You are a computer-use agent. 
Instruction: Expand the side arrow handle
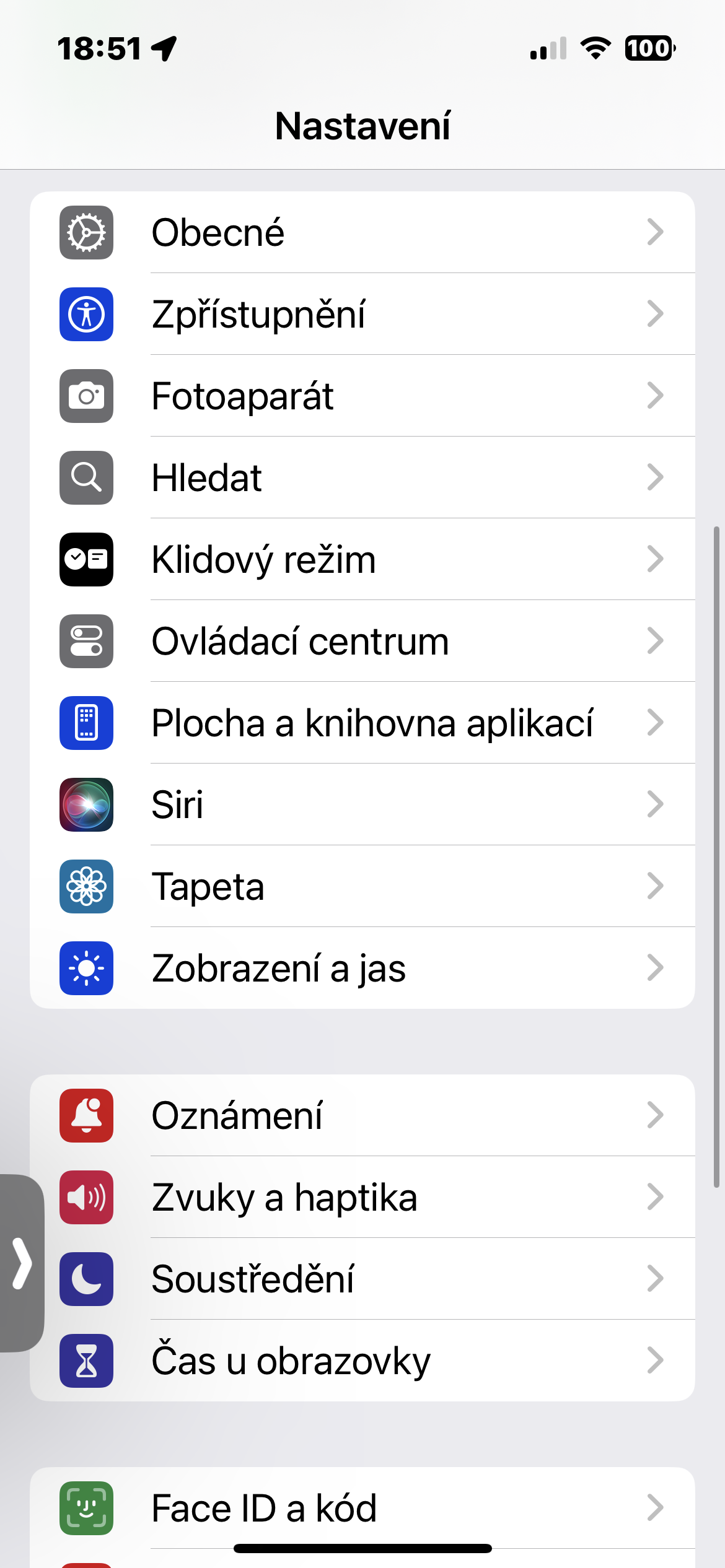[x=22, y=1263]
